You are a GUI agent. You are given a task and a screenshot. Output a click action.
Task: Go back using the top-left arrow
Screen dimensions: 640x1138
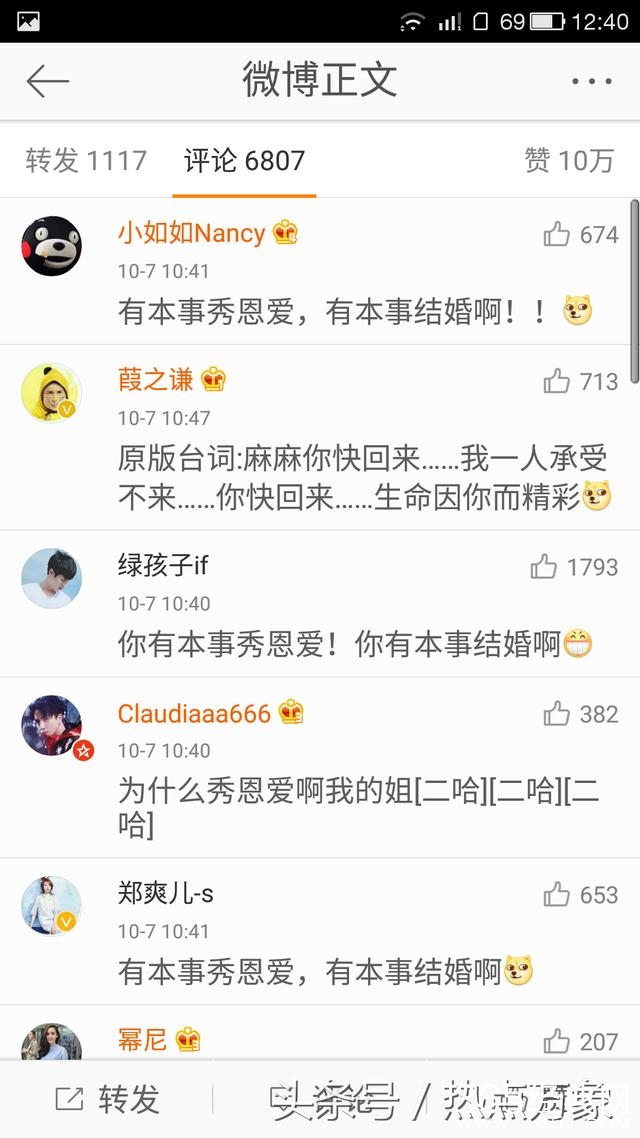[x=47, y=82]
